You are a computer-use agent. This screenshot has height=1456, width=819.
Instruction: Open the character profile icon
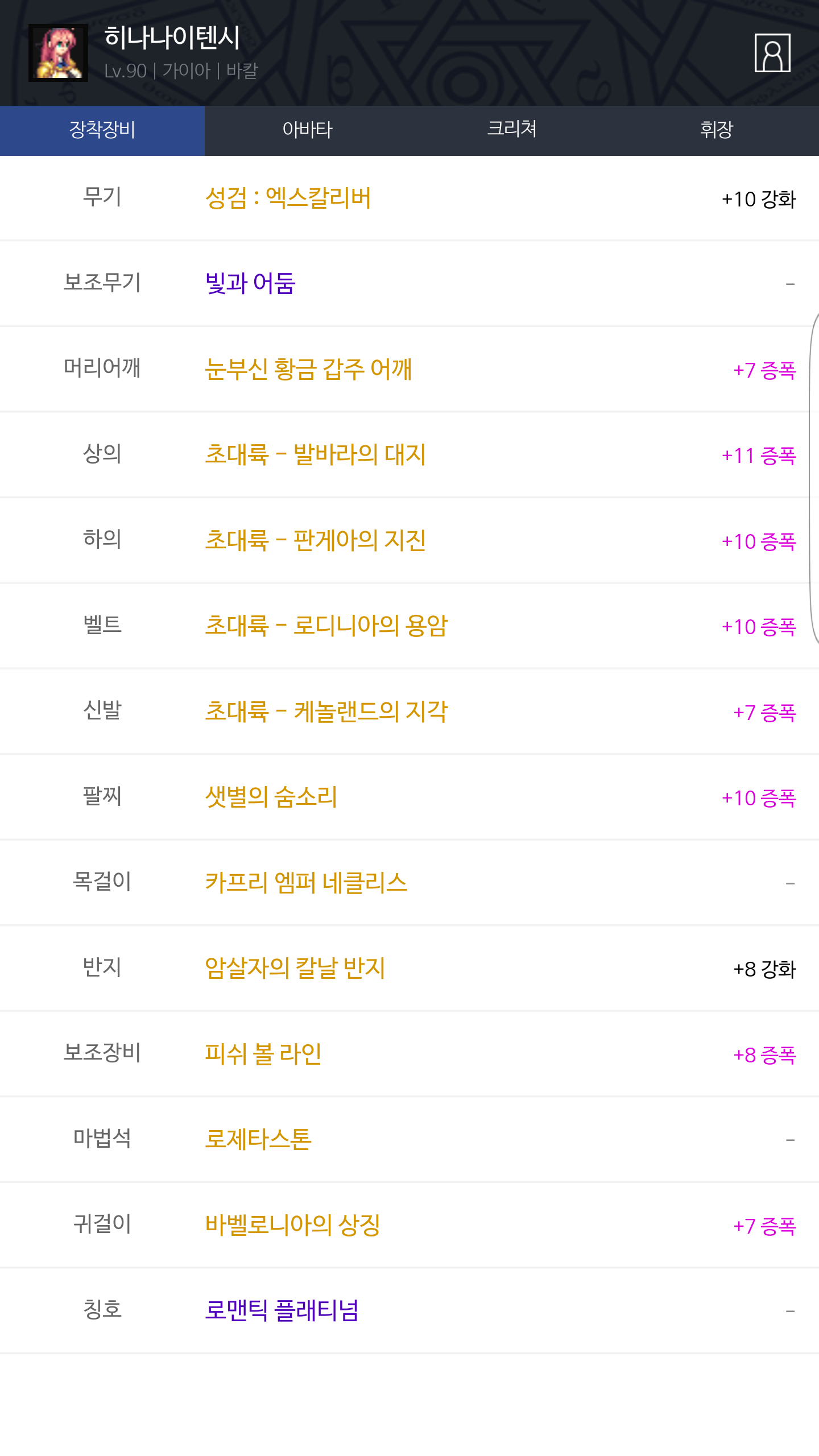click(x=772, y=53)
